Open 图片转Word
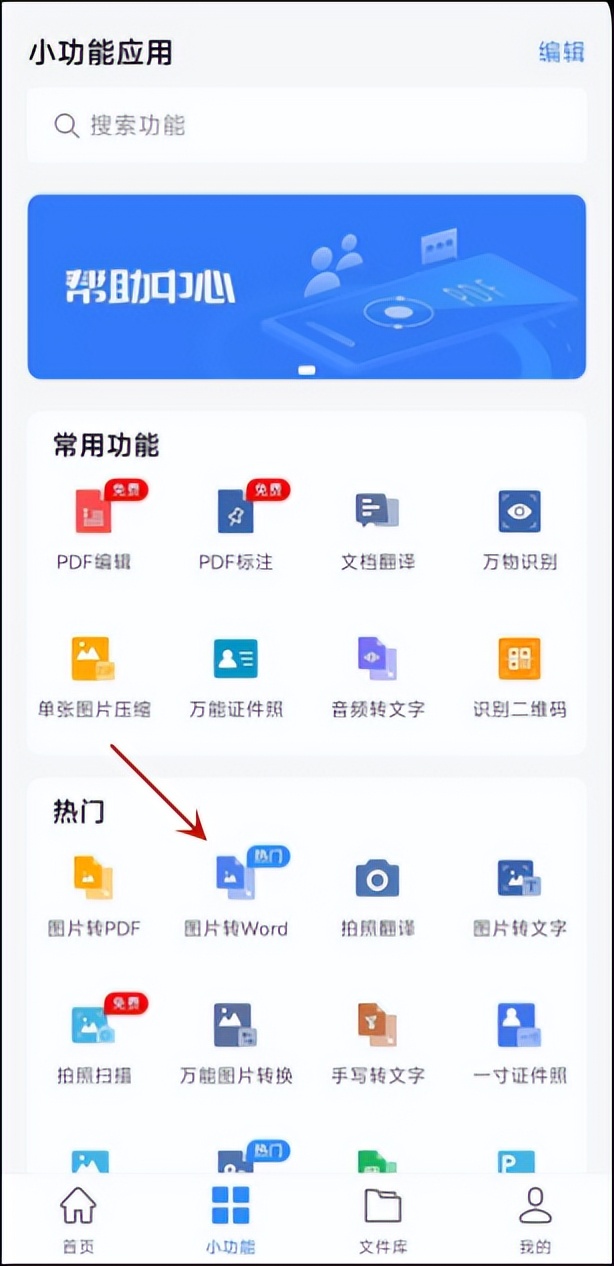The width and height of the screenshot is (614, 1266). (237, 893)
